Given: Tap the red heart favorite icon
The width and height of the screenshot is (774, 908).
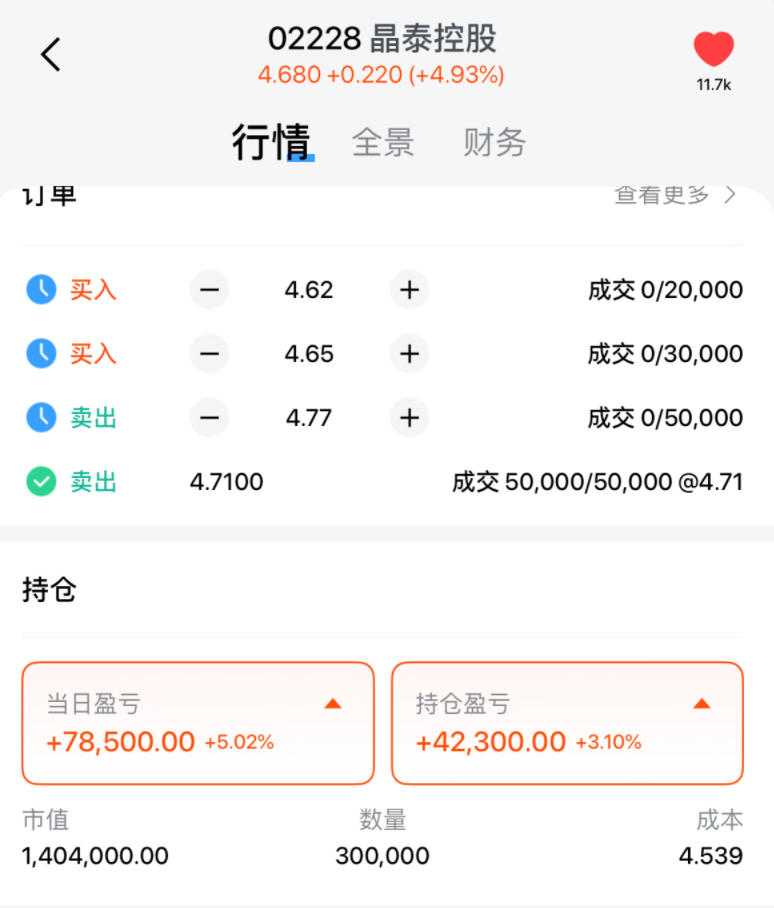Looking at the screenshot, I should pos(713,50).
